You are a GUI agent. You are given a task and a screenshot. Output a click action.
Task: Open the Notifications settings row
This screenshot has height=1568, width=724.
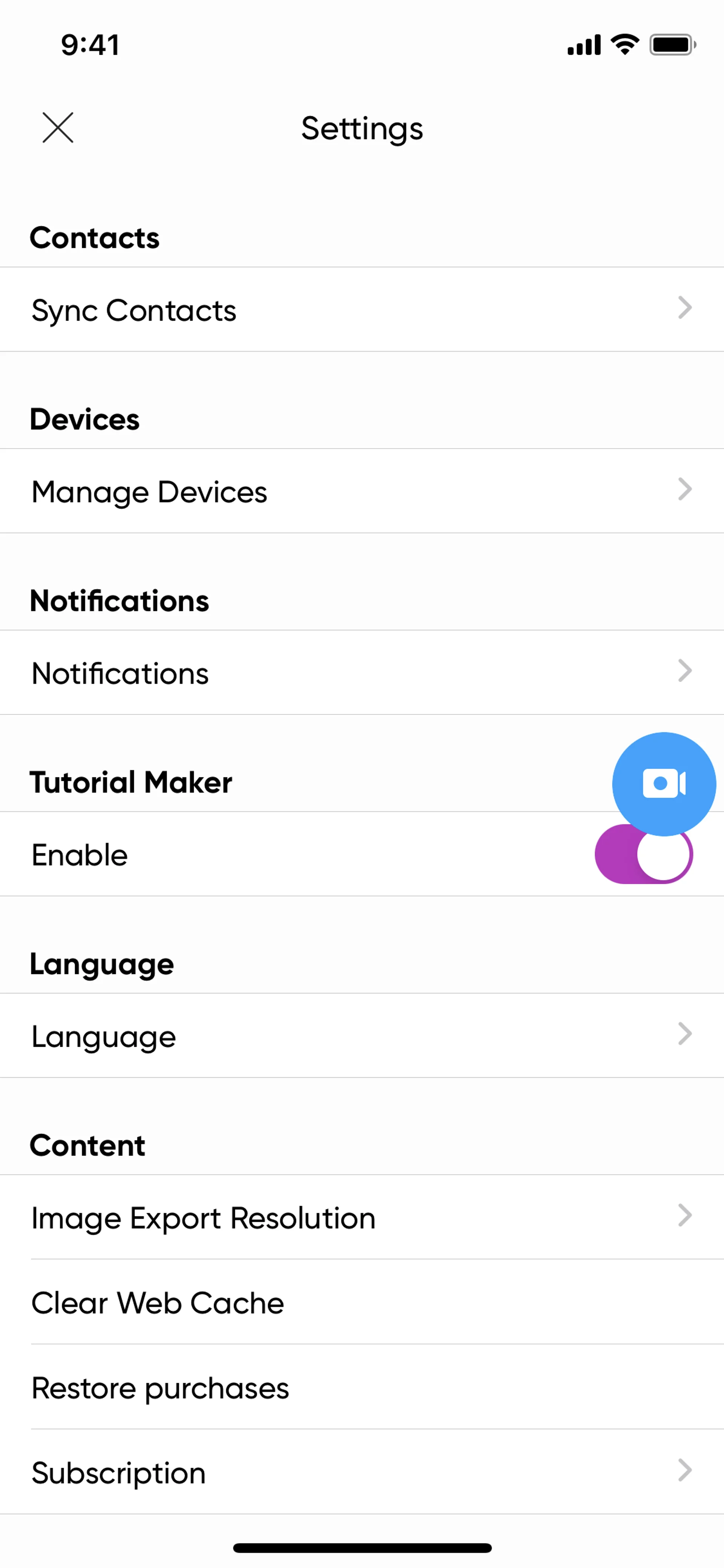pyautogui.click(x=361, y=673)
